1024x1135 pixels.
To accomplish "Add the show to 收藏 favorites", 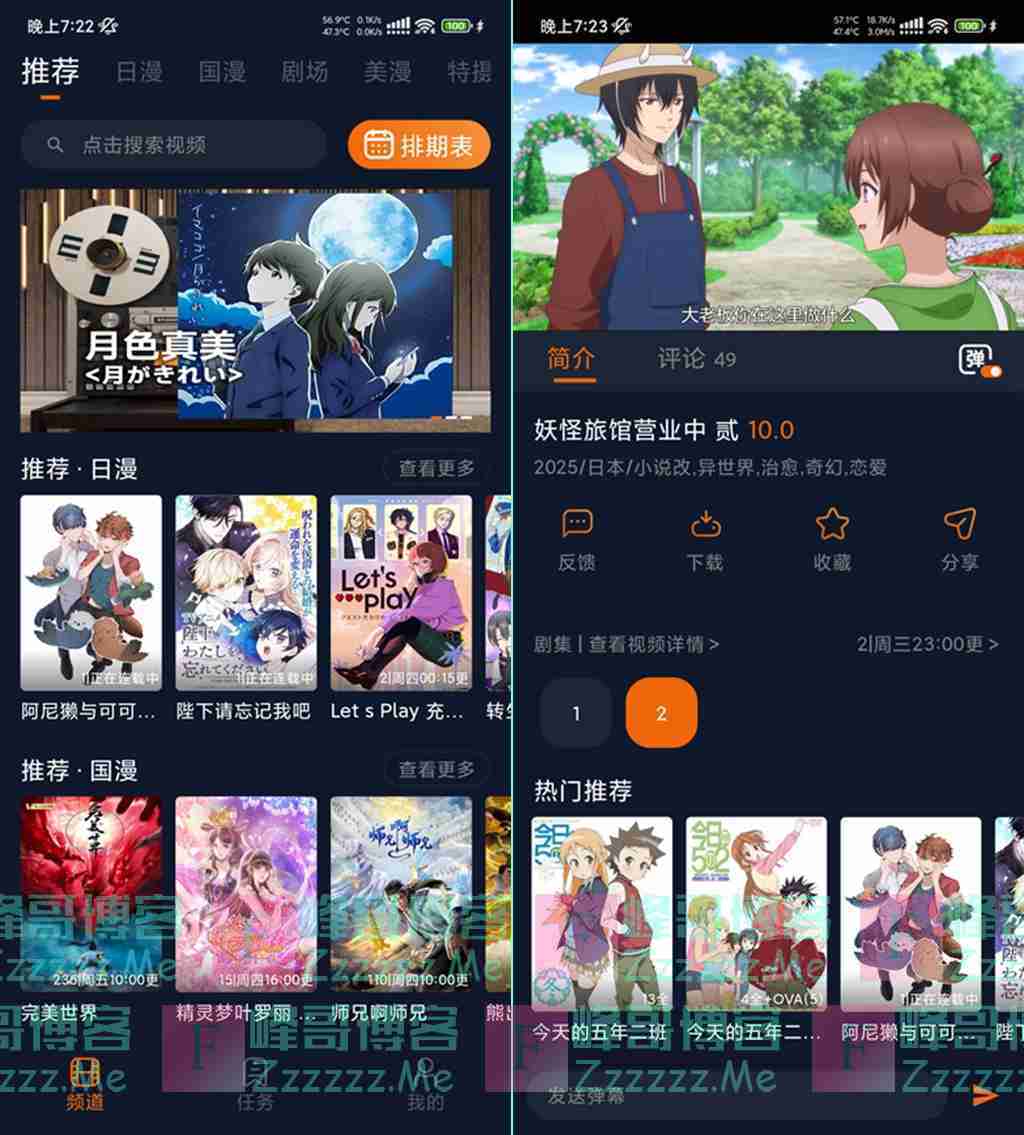I will coord(832,540).
